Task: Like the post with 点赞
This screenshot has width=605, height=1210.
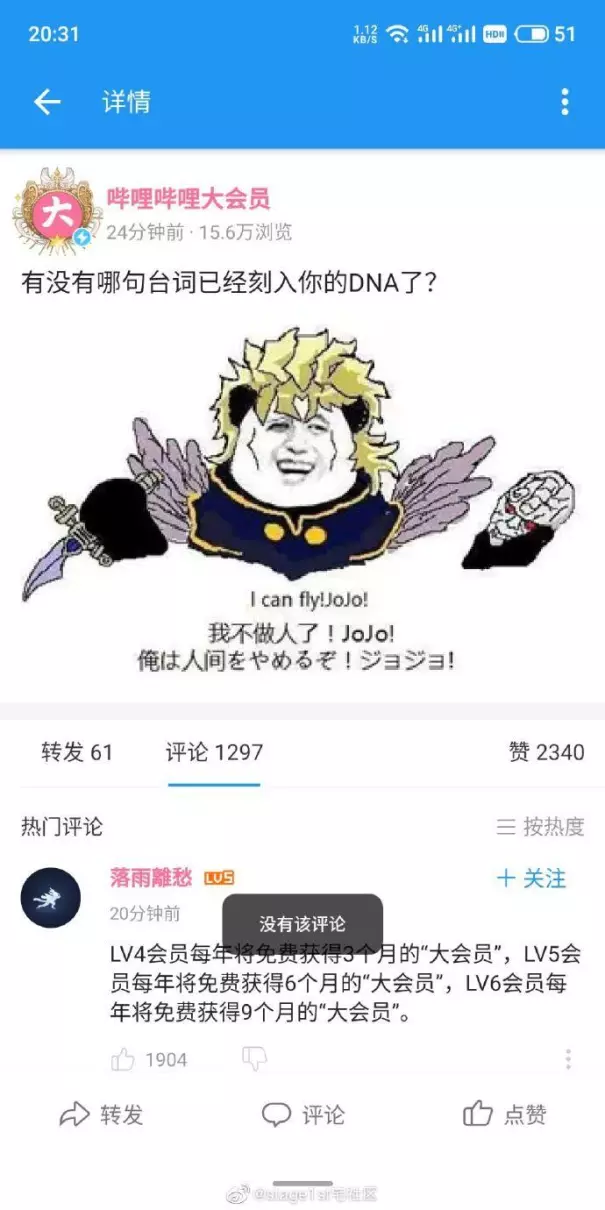Action: point(504,1114)
